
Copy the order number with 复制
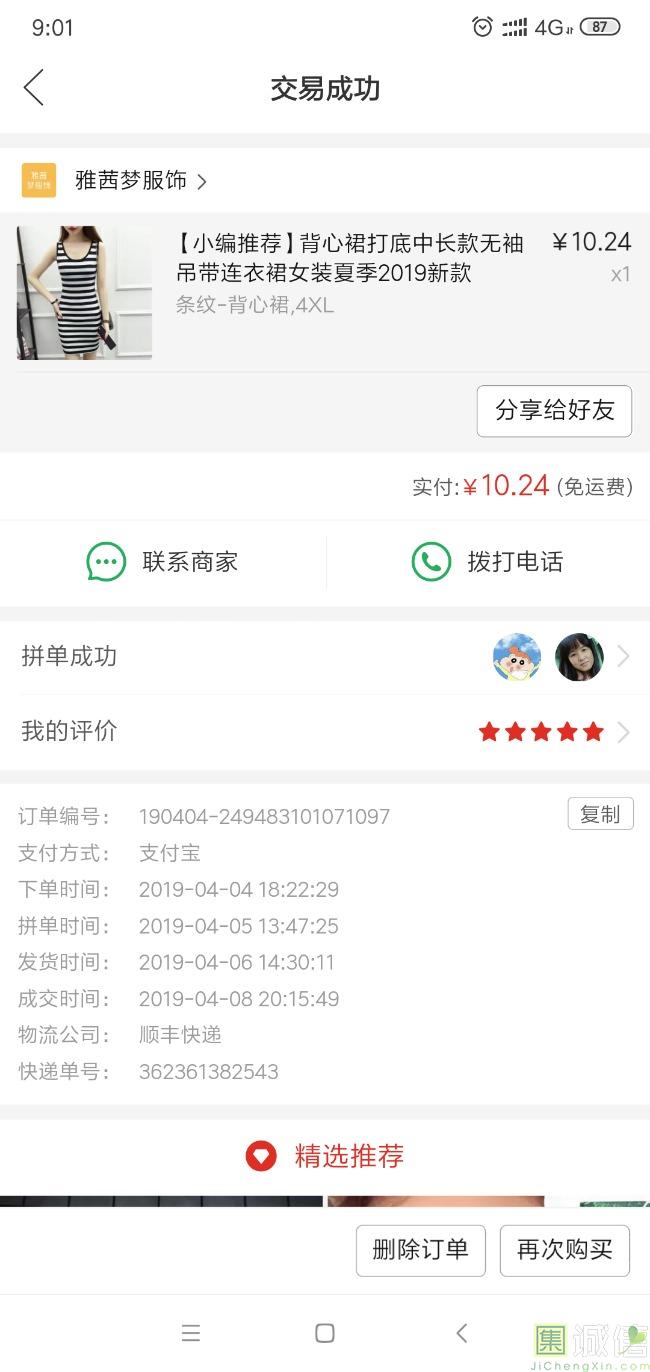pyautogui.click(x=600, y=814)
